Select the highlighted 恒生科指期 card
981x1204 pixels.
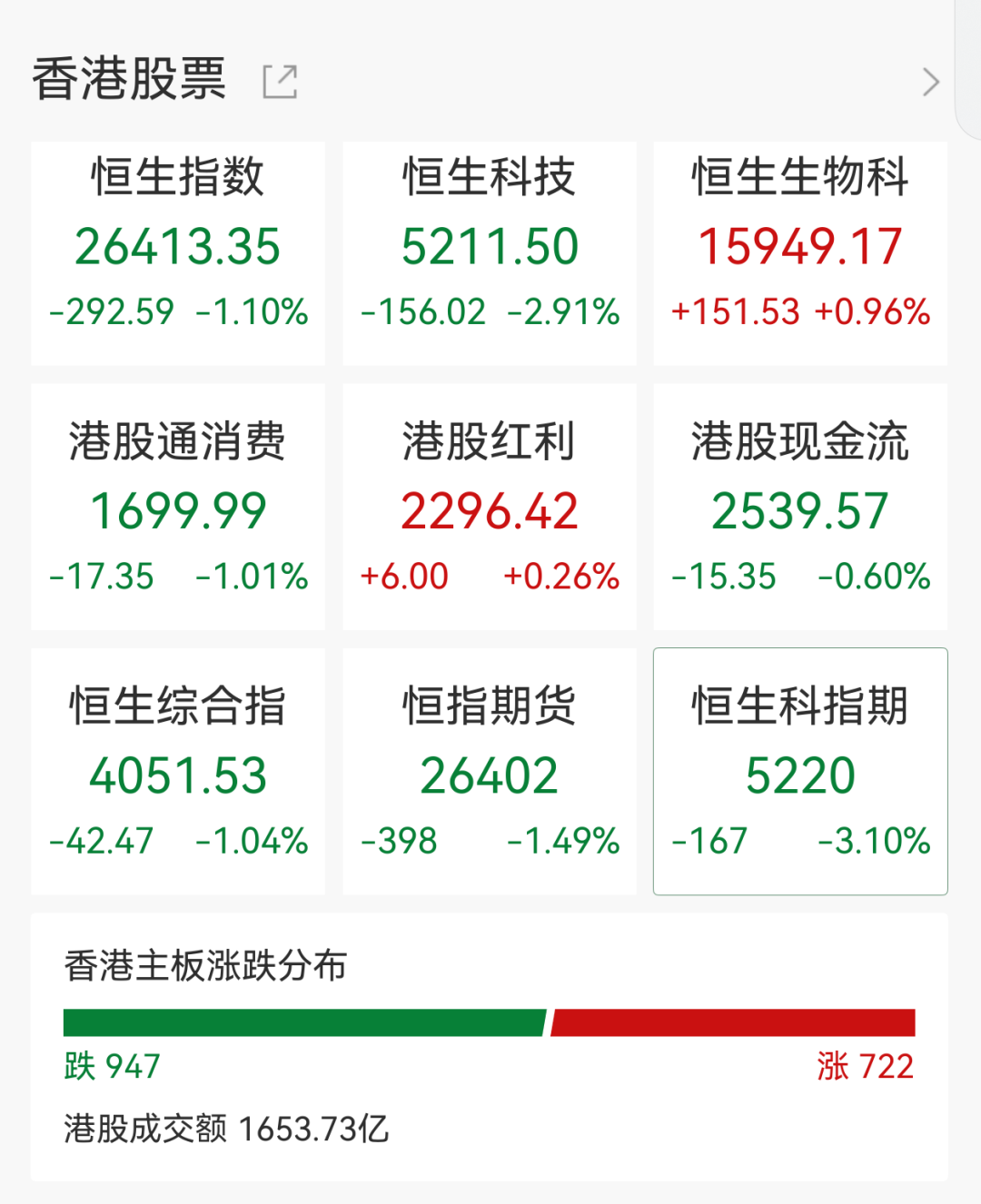coord(800,770)
